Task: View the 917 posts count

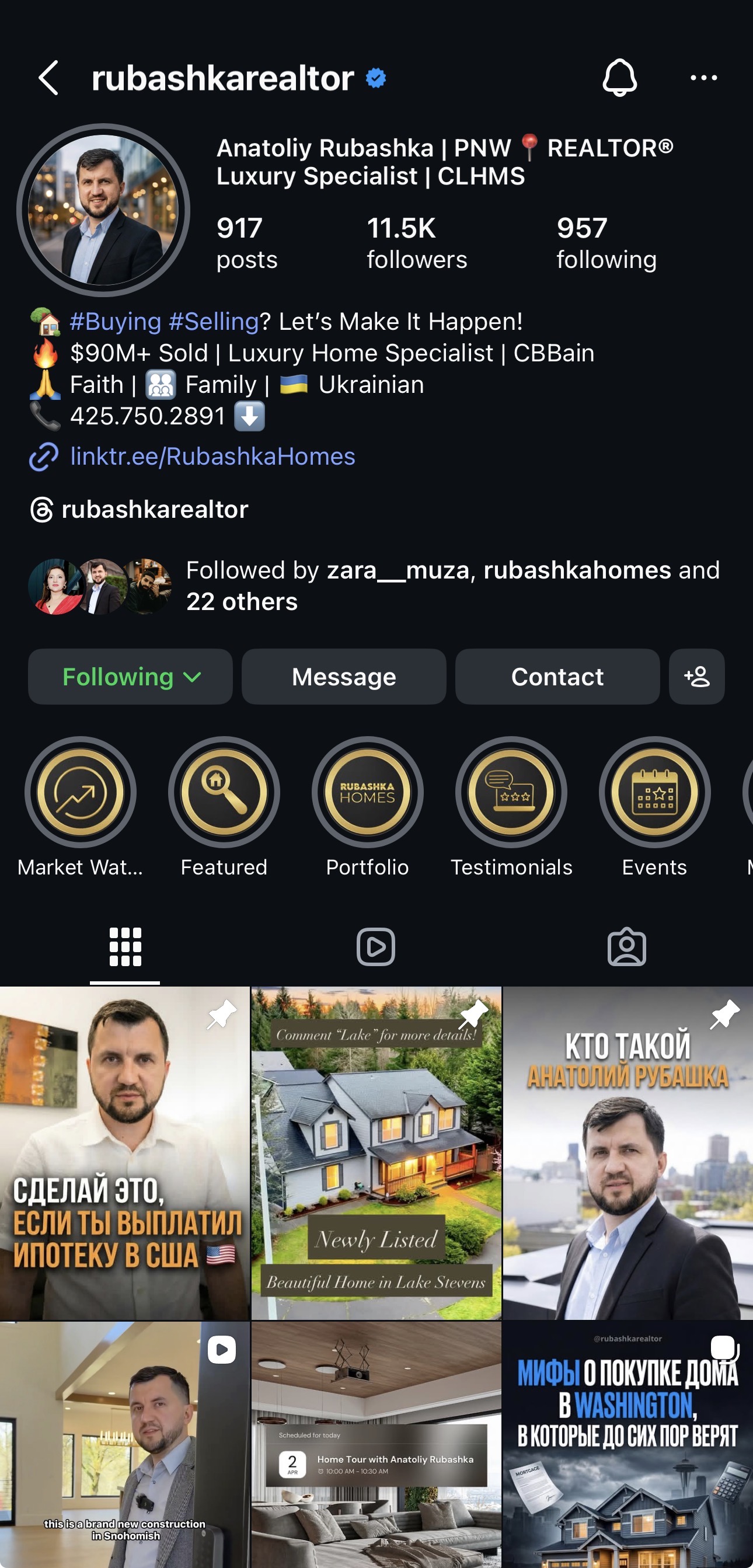Action: coord(246,242)
